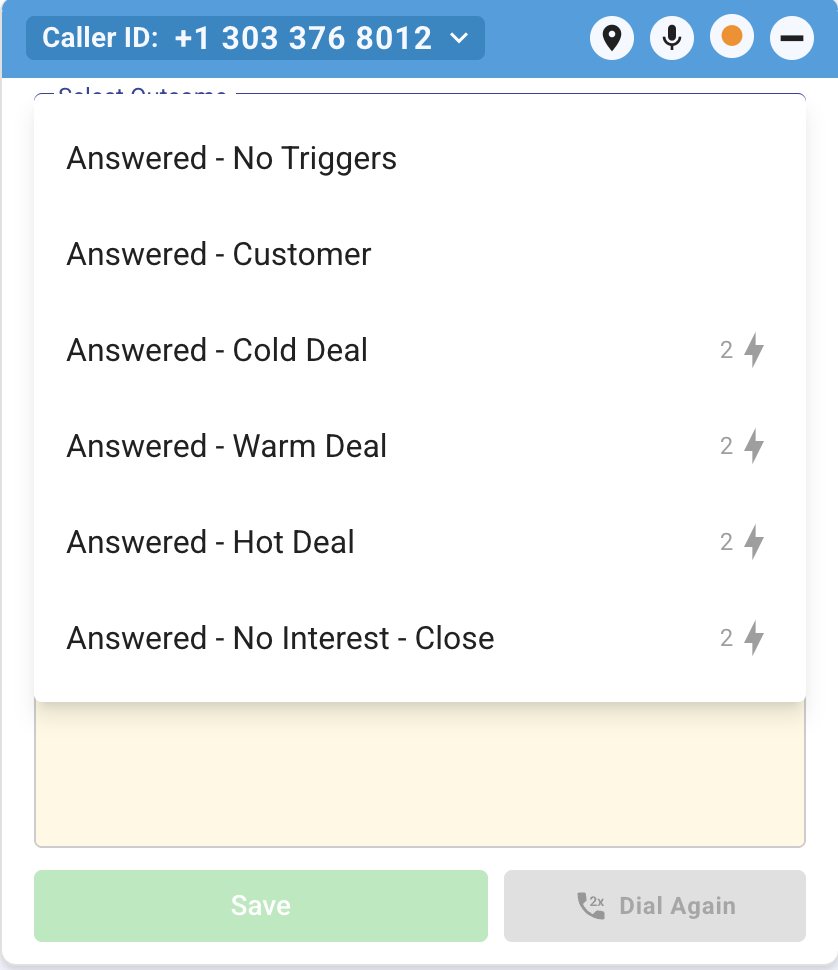The height and width of the screenshot is (970, 838).
Task: Mark call as Answered - Hot Deal
Action: (x=211, y=542)
